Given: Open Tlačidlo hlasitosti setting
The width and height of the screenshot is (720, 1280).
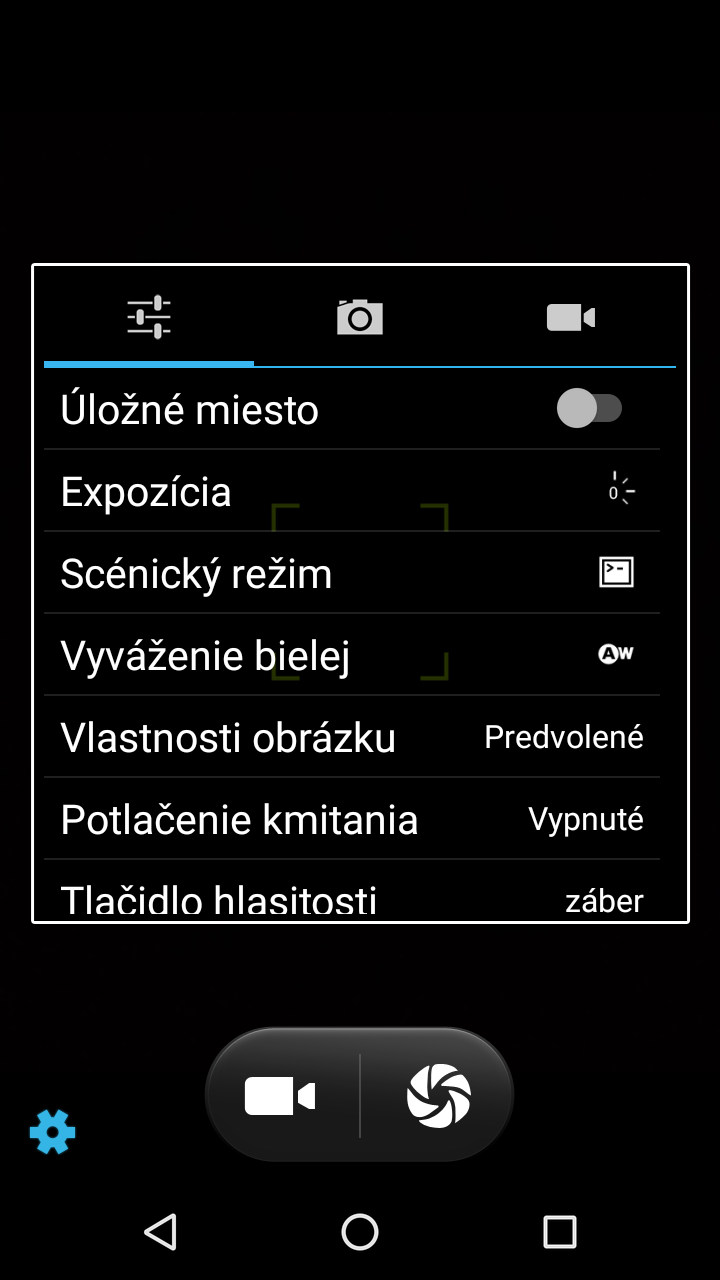Looking at the screenshot, I should [352, 891].
